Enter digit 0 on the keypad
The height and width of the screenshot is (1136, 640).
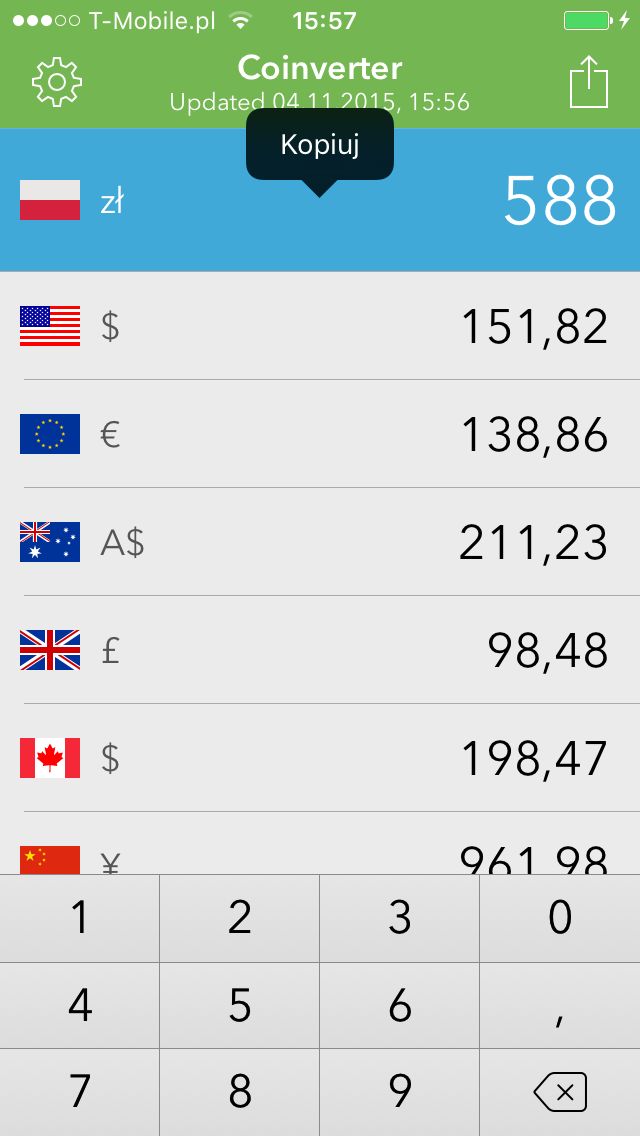(x=560, y=918)
